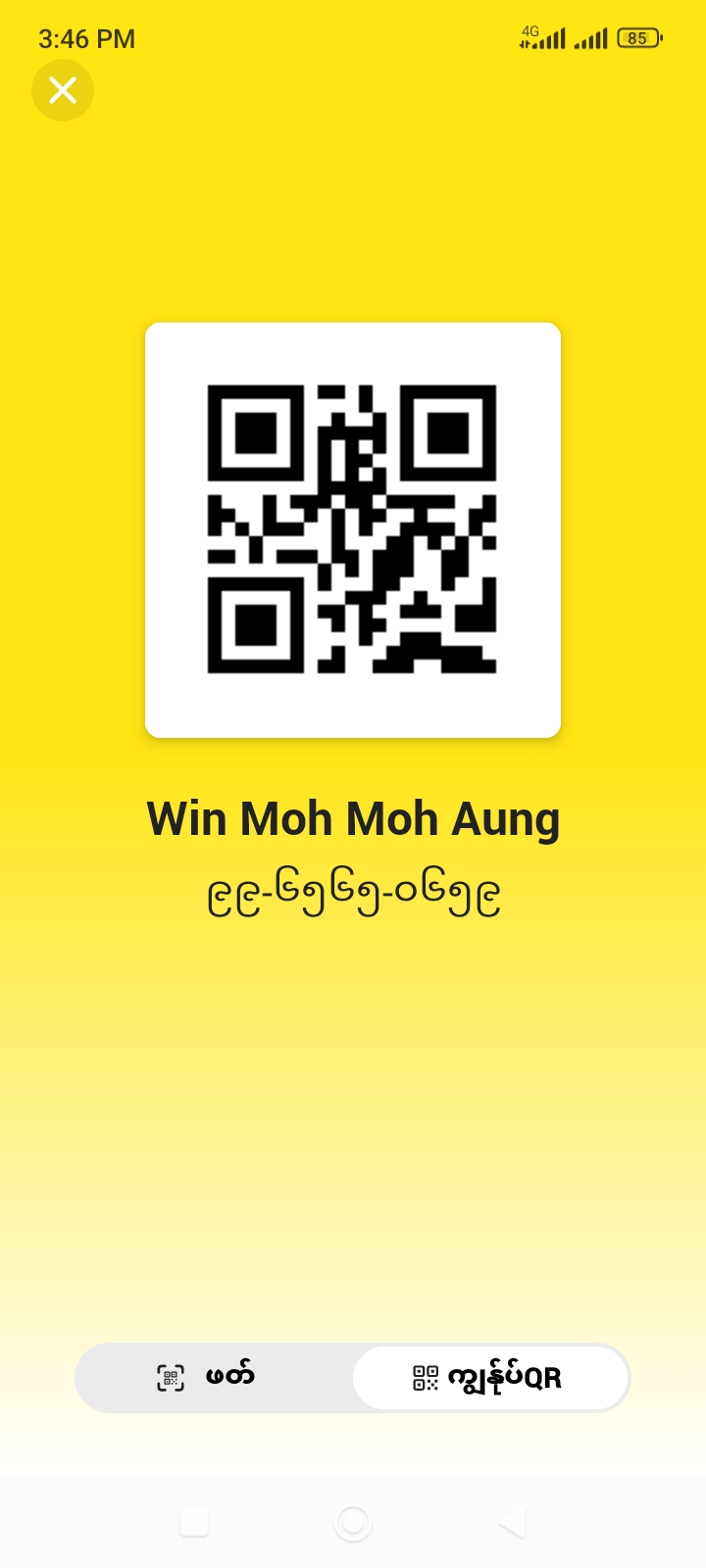Go back using the system back button
The image size is (706, 1568).
point(512,1522)
